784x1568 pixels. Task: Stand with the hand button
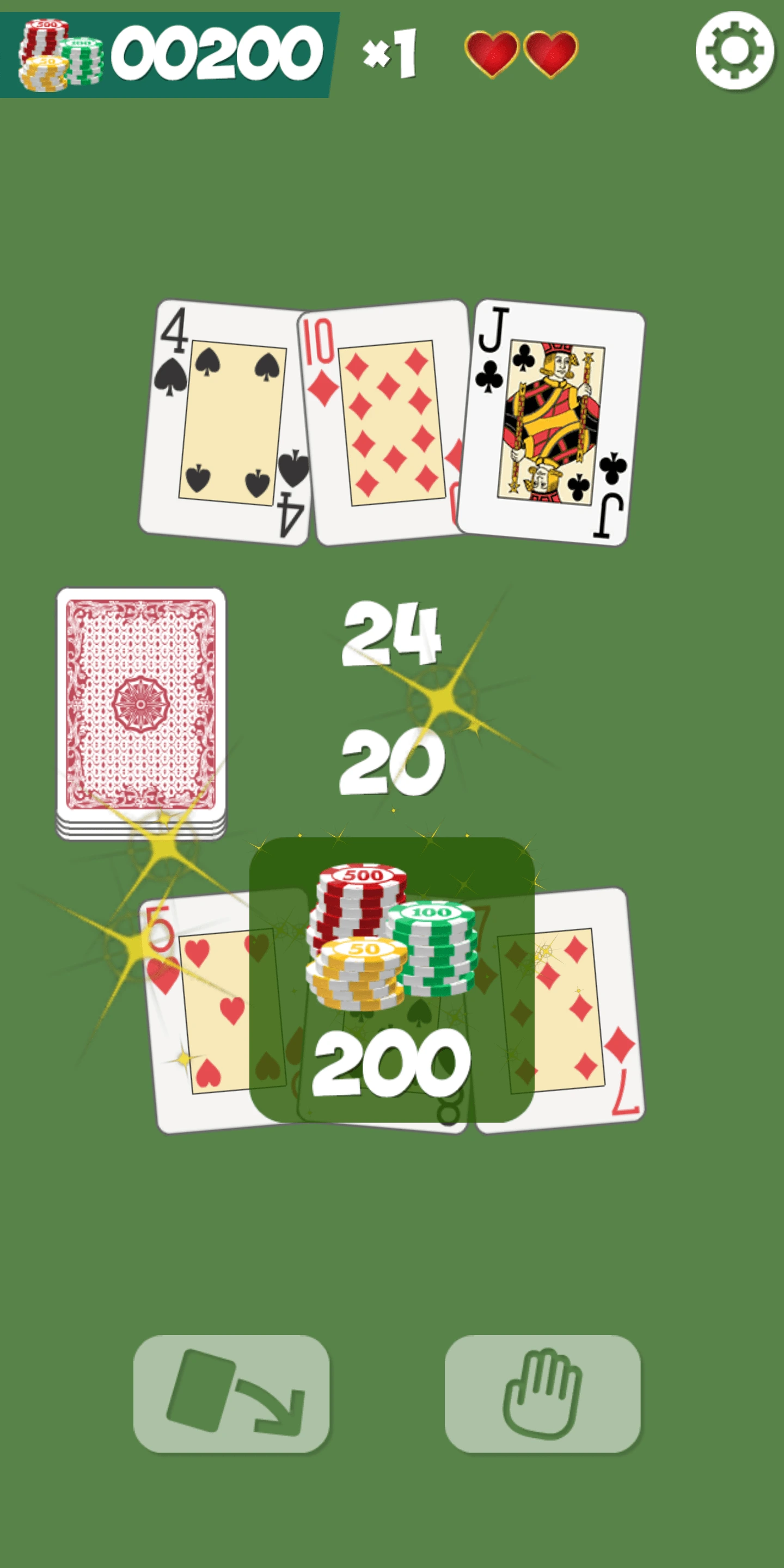tap(542, 1393)
